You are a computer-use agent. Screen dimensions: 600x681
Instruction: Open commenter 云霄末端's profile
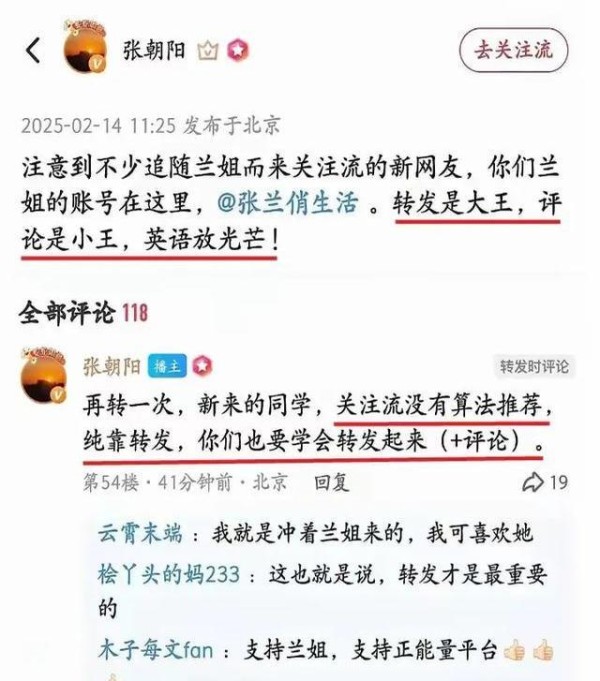[x=141, y=534]
